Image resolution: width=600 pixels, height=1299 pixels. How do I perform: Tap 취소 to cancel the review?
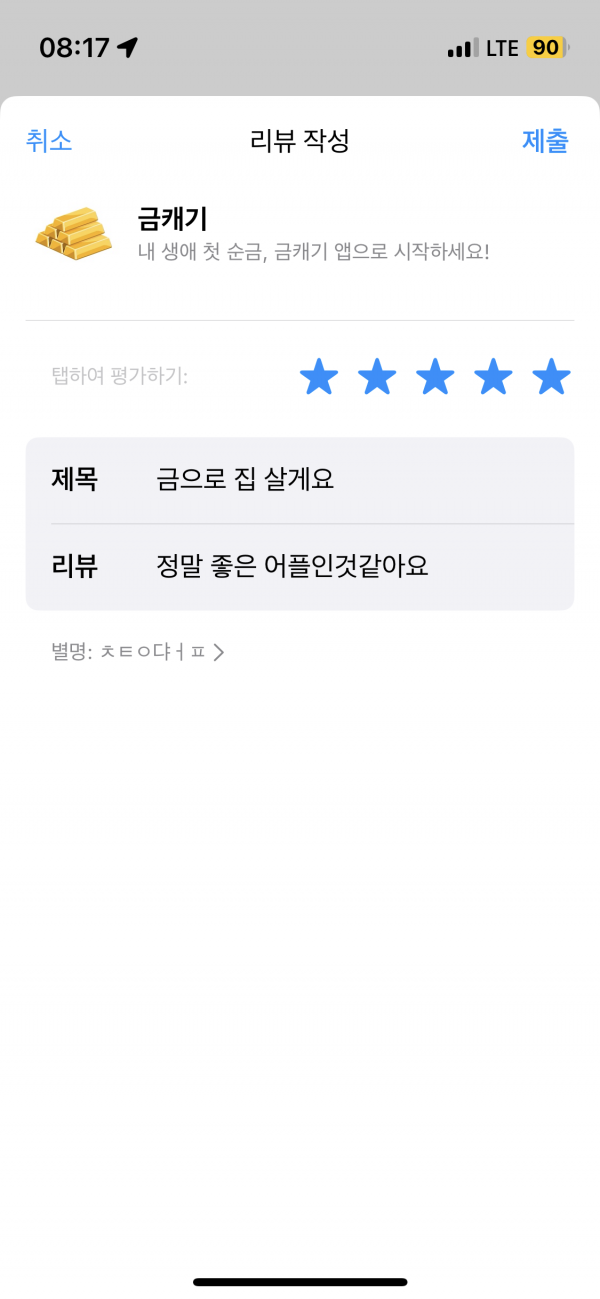click(49, 141)
